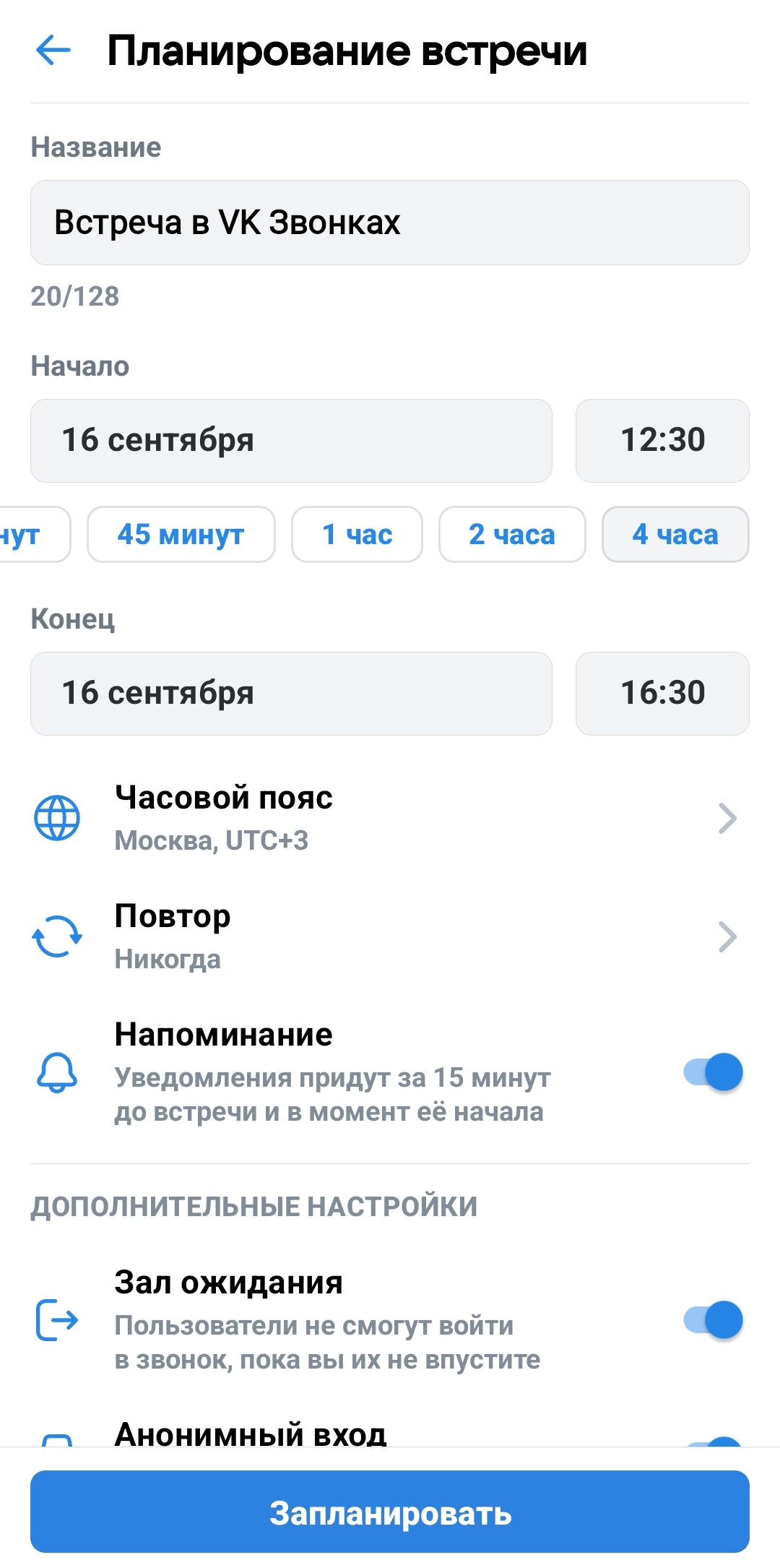This screenshot has width=780, height=1568.
Task: Open the end date picker
Action: click(291, 694)
